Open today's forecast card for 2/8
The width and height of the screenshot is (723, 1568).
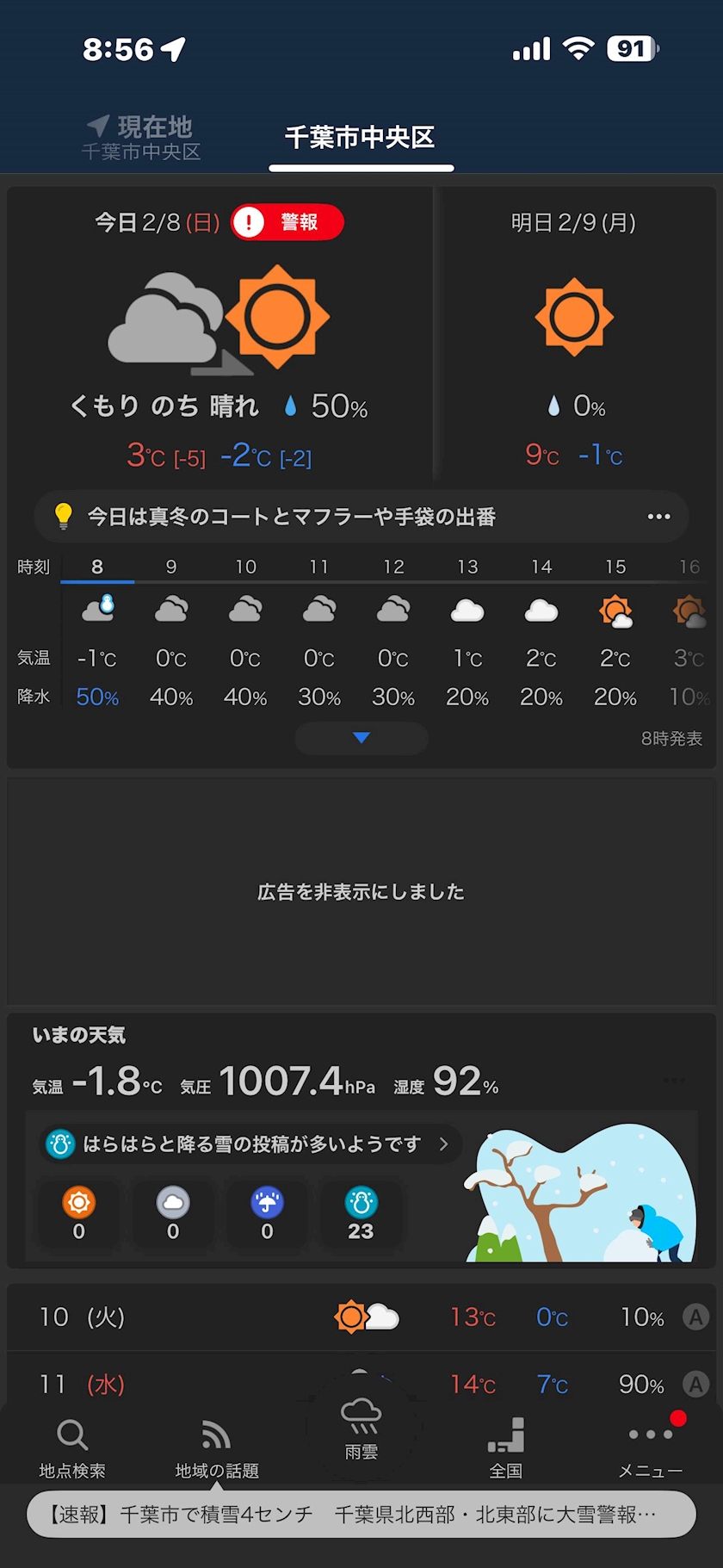pyautogui.click(x=219, y=344)
